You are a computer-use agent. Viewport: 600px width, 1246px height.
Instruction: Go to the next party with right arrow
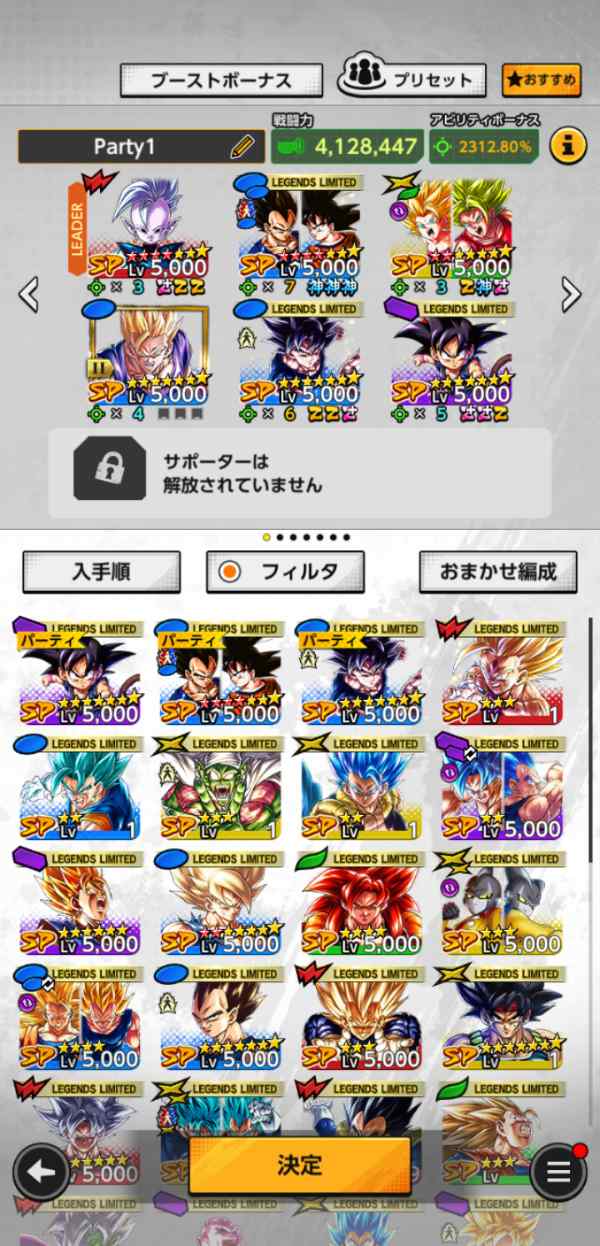pyautogui.click(x=570, y=293)
